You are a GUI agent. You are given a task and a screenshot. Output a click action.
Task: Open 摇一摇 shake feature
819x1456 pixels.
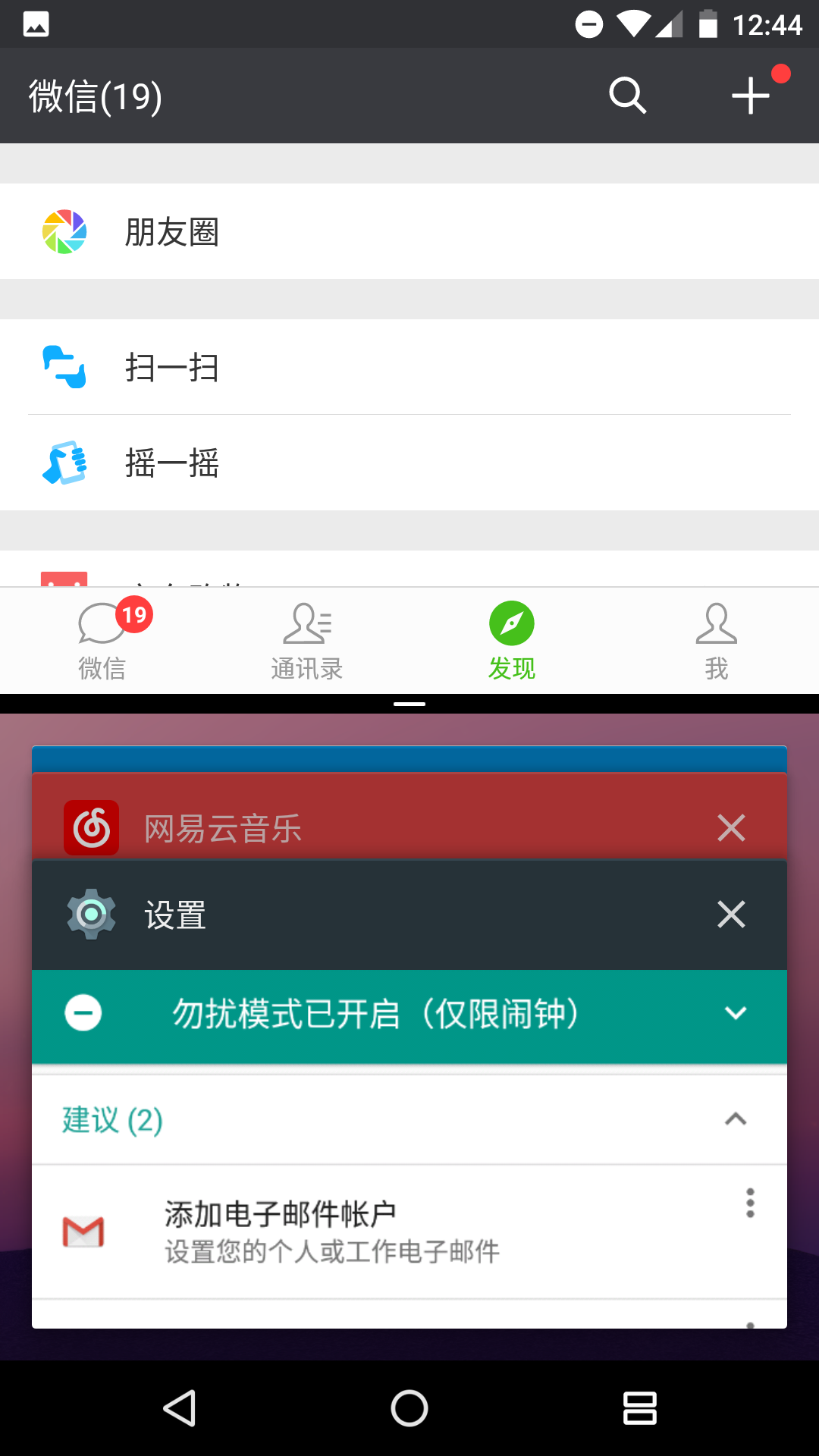coord(409,463)
